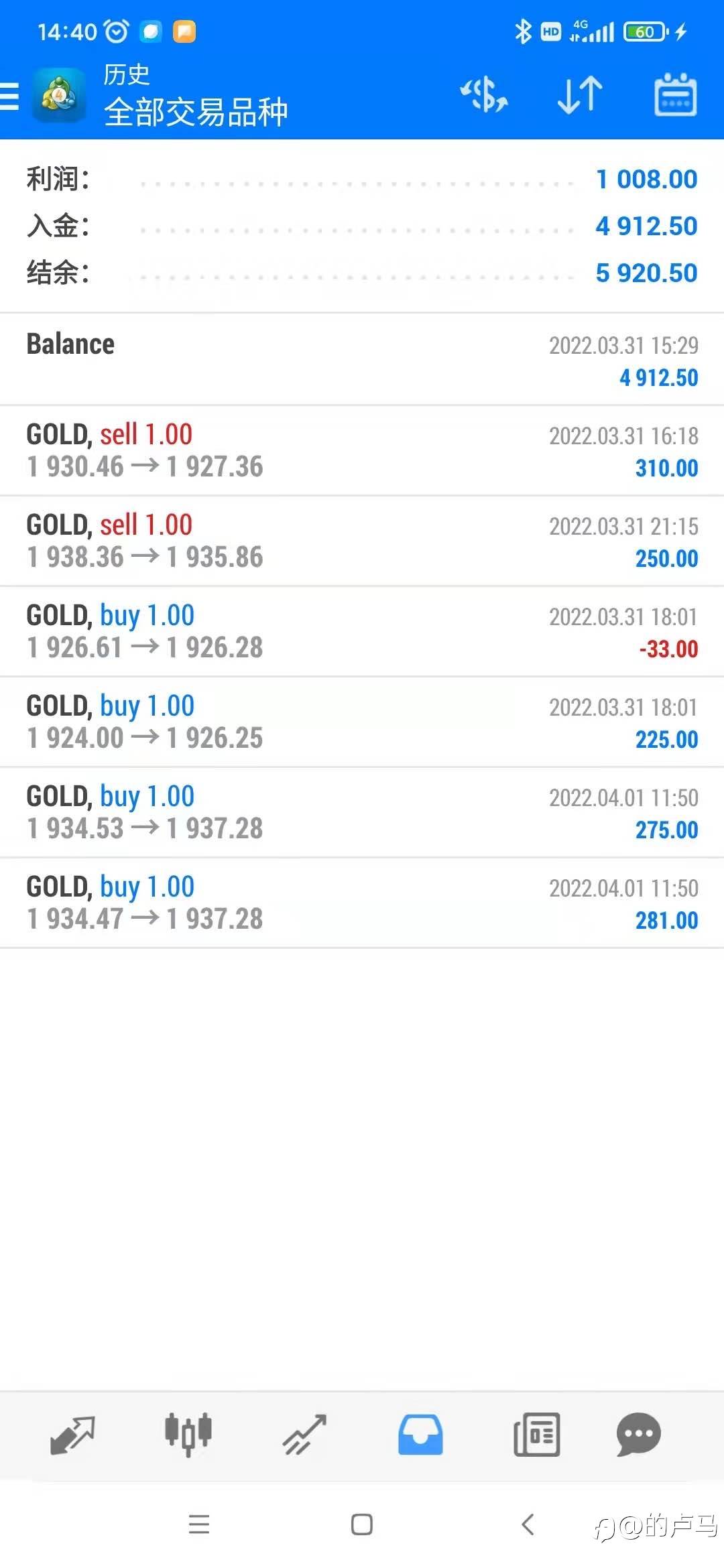
Task: Open the calendar date range picker
Action: 675,94
